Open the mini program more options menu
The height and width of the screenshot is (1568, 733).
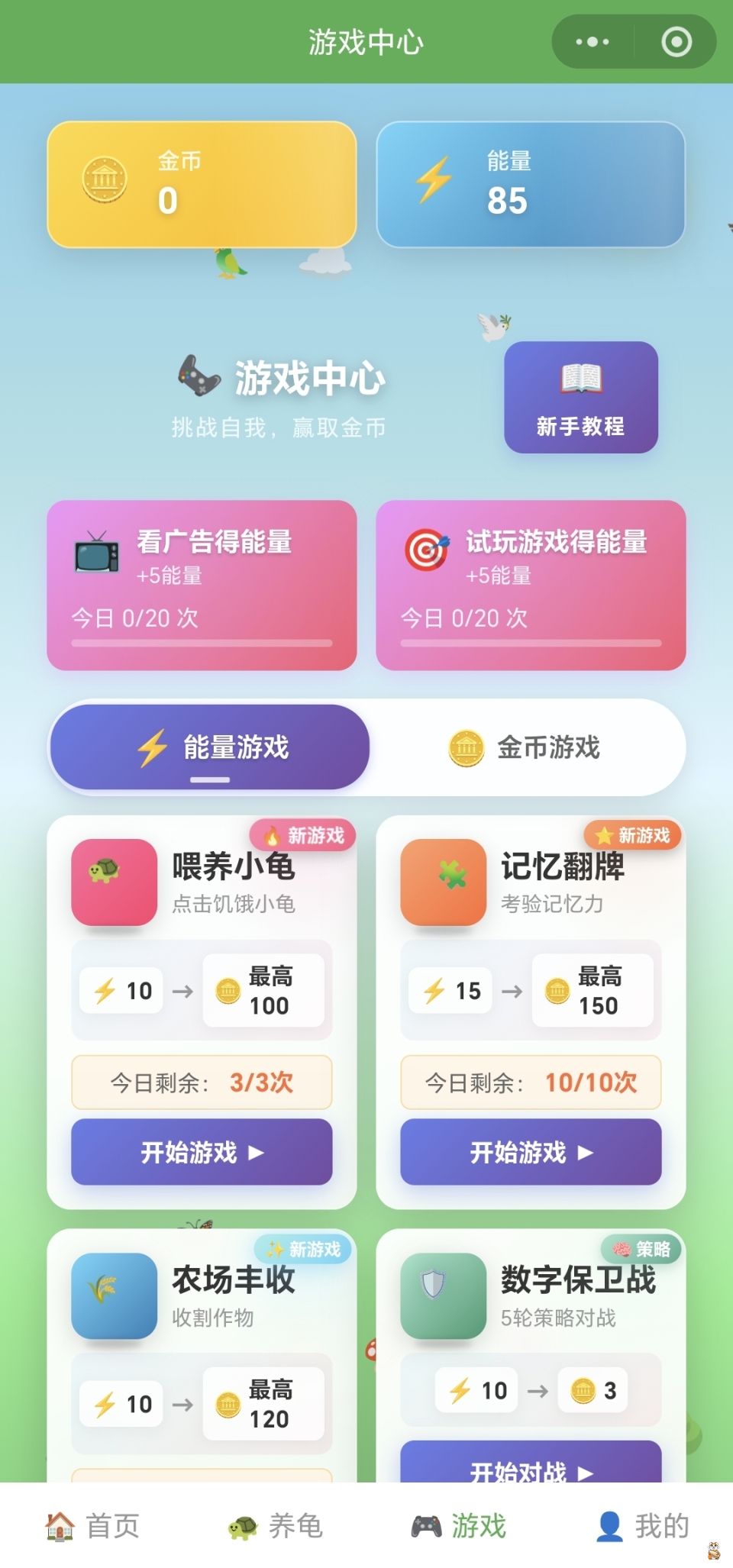593,42
